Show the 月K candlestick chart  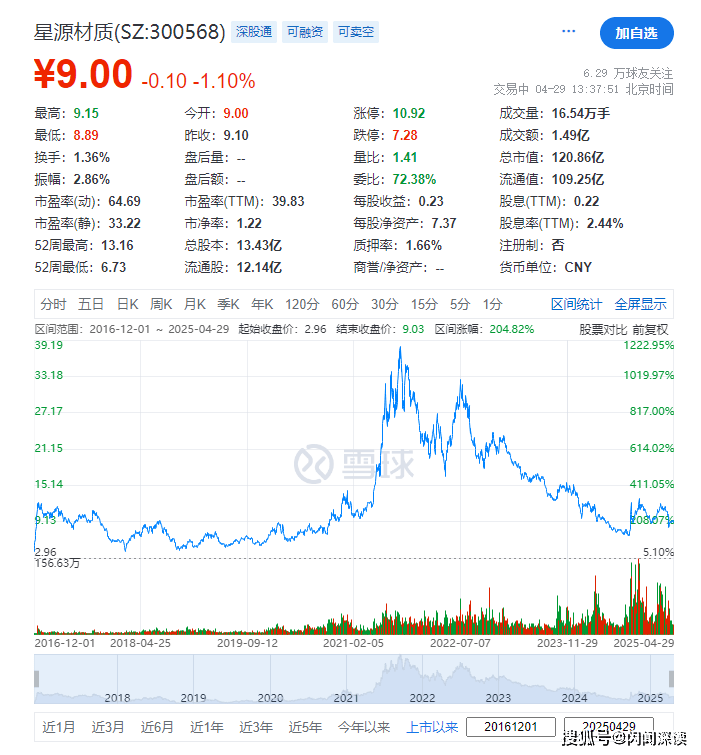point(194,304)
